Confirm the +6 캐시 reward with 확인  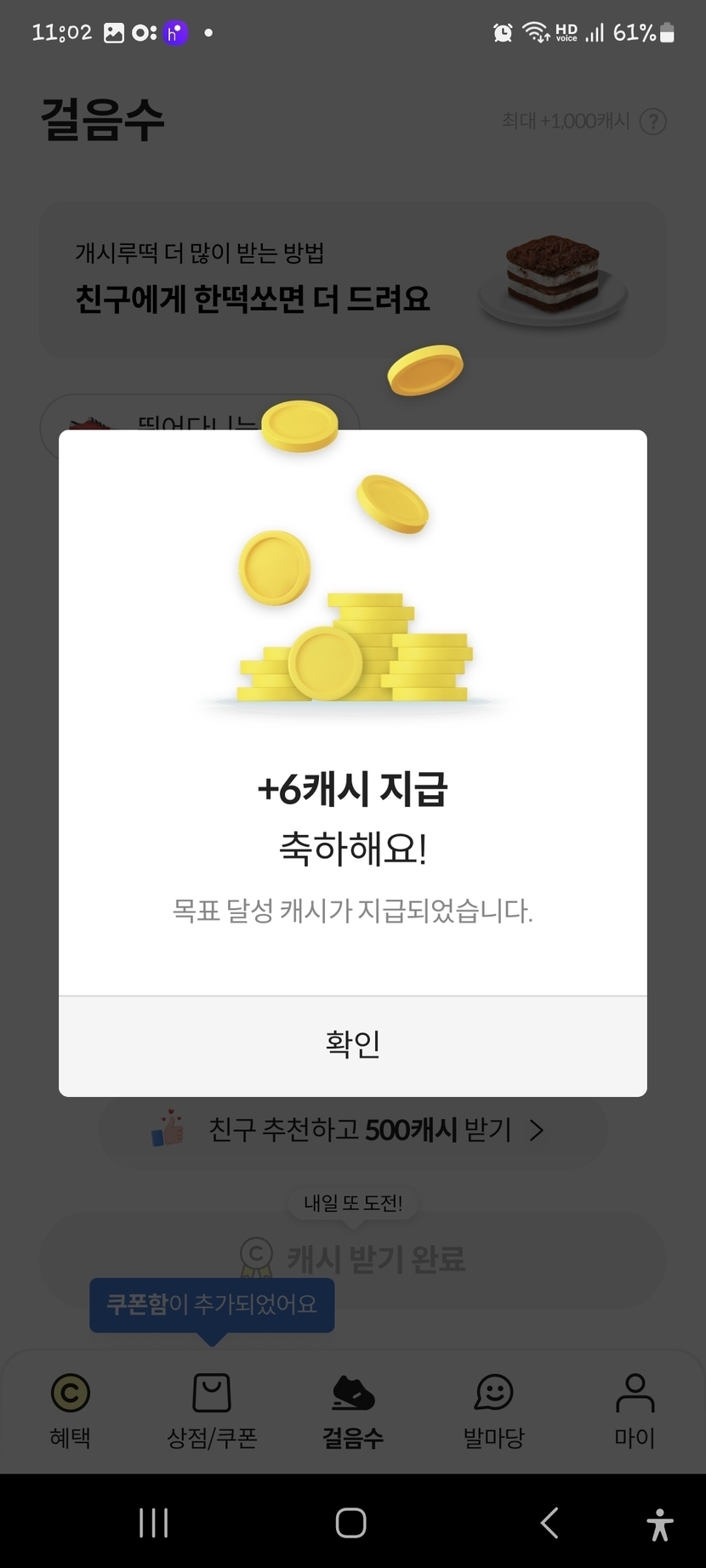[x=353, y=1045]
